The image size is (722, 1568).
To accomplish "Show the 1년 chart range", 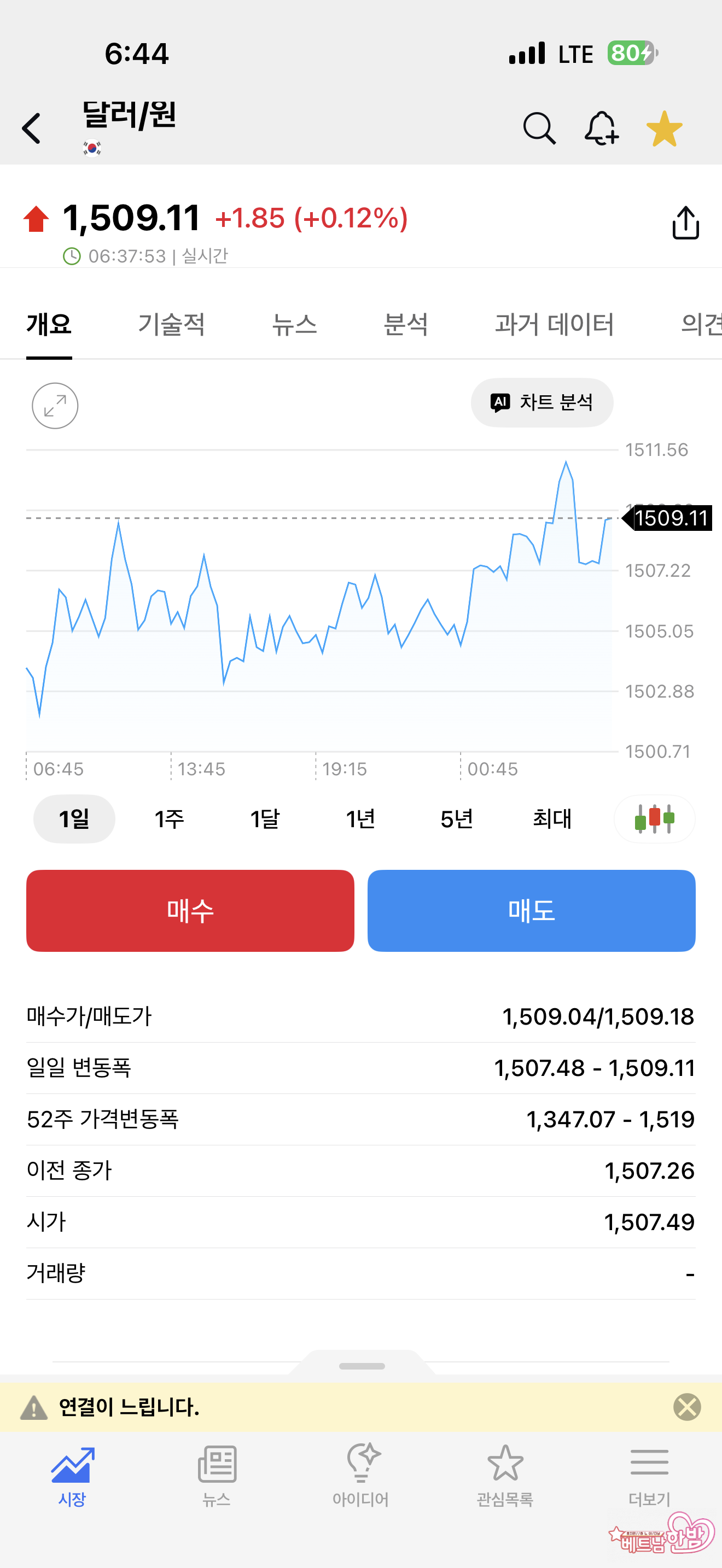I will (x=360, y=818).
